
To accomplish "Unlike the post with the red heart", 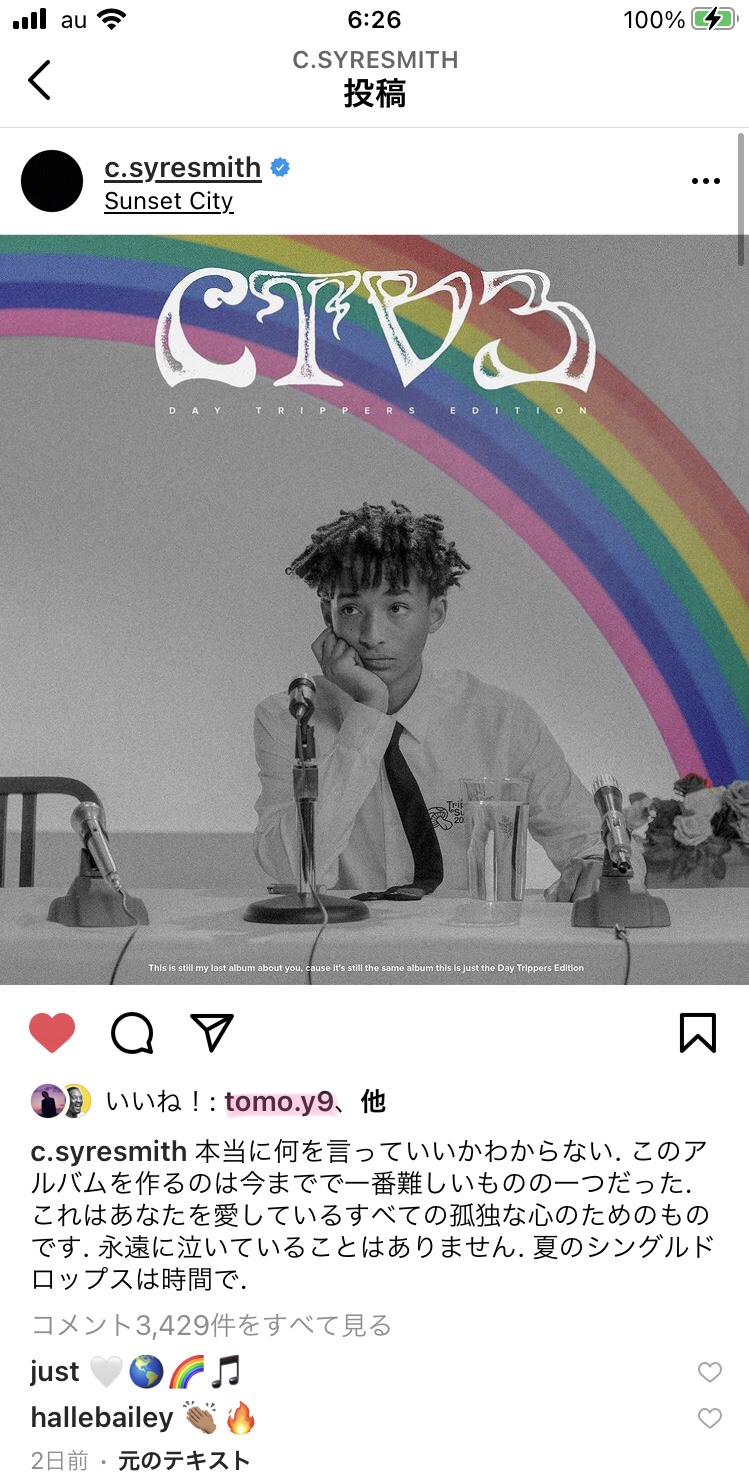I will pyautogui.click(x=52, y=1032).
